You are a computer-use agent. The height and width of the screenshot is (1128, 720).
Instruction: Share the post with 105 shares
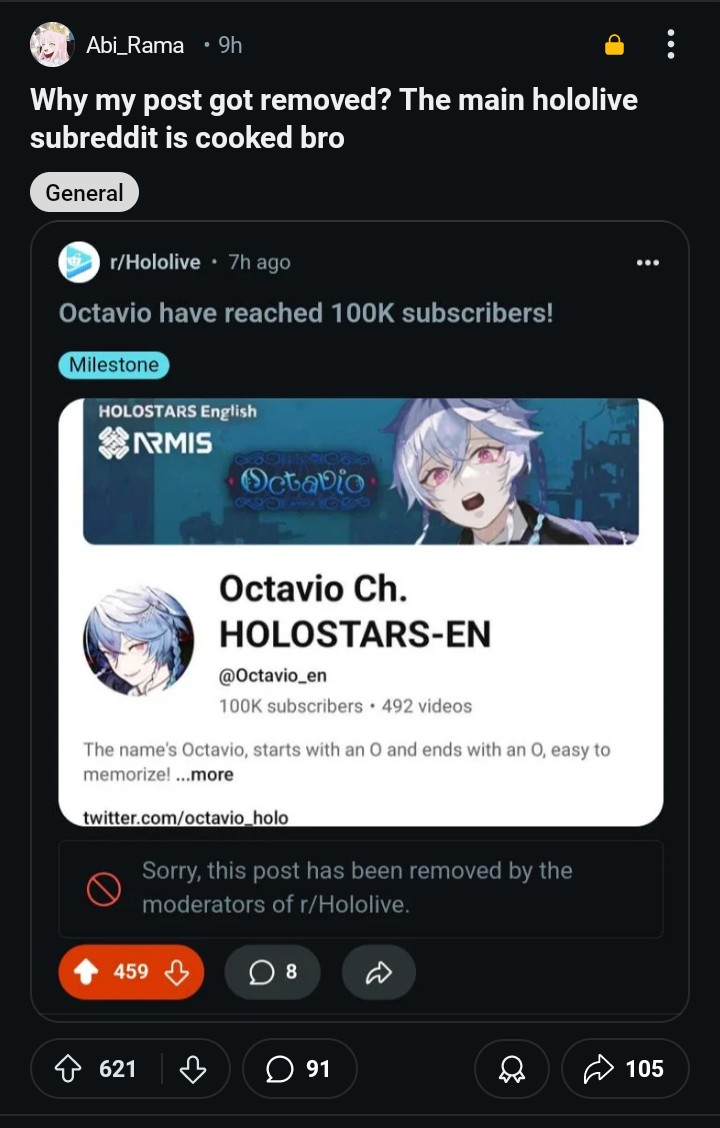tap(625, 1069)
